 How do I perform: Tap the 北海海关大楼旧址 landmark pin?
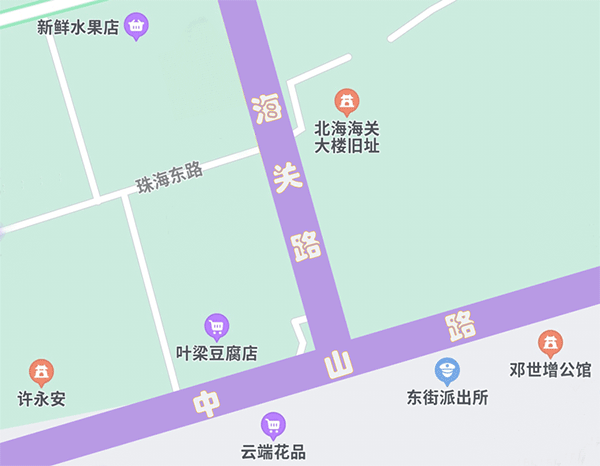pos(347,101)
